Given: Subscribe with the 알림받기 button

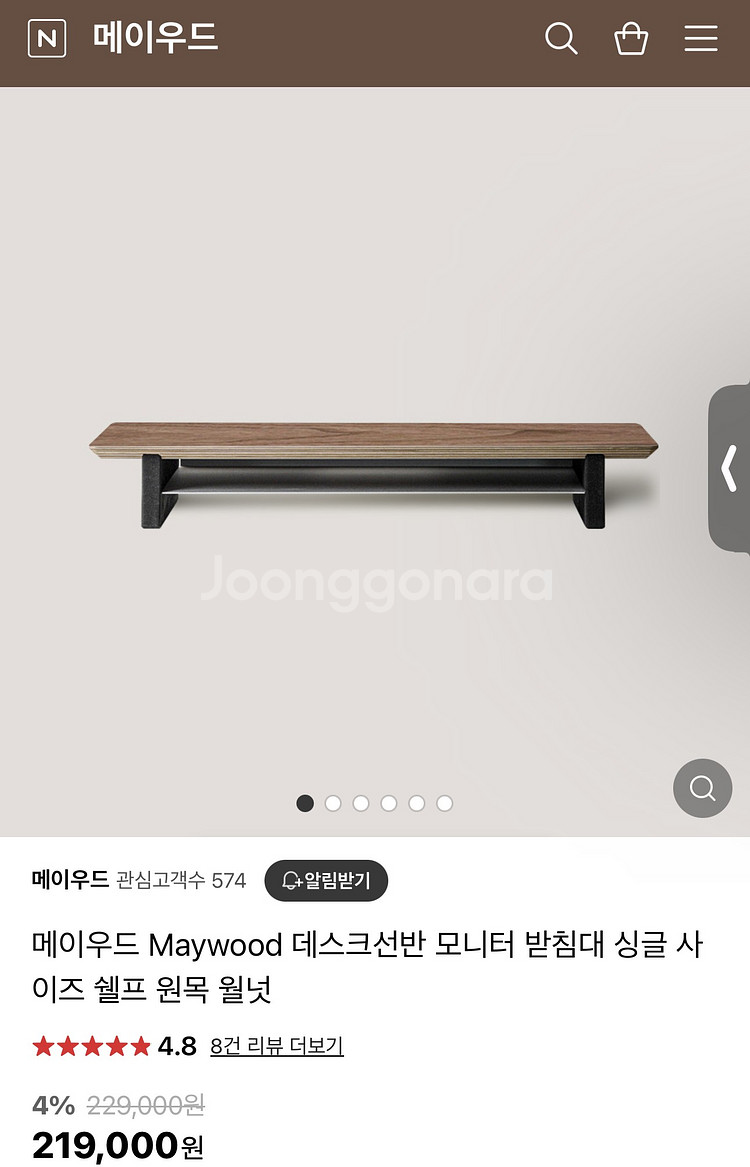Looking at the screenshot, I should (326, 881).
